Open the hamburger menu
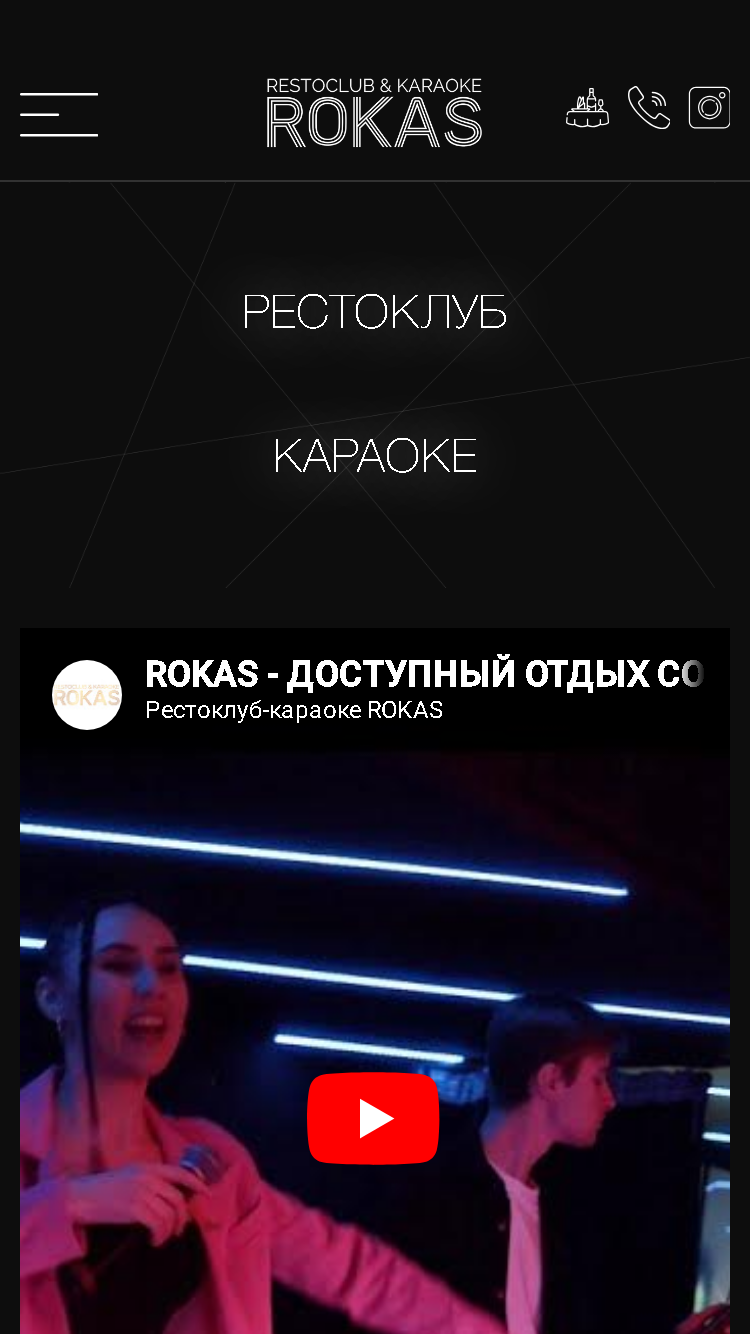The width and height of the screenshot is (750, 1334). point(59,115)
